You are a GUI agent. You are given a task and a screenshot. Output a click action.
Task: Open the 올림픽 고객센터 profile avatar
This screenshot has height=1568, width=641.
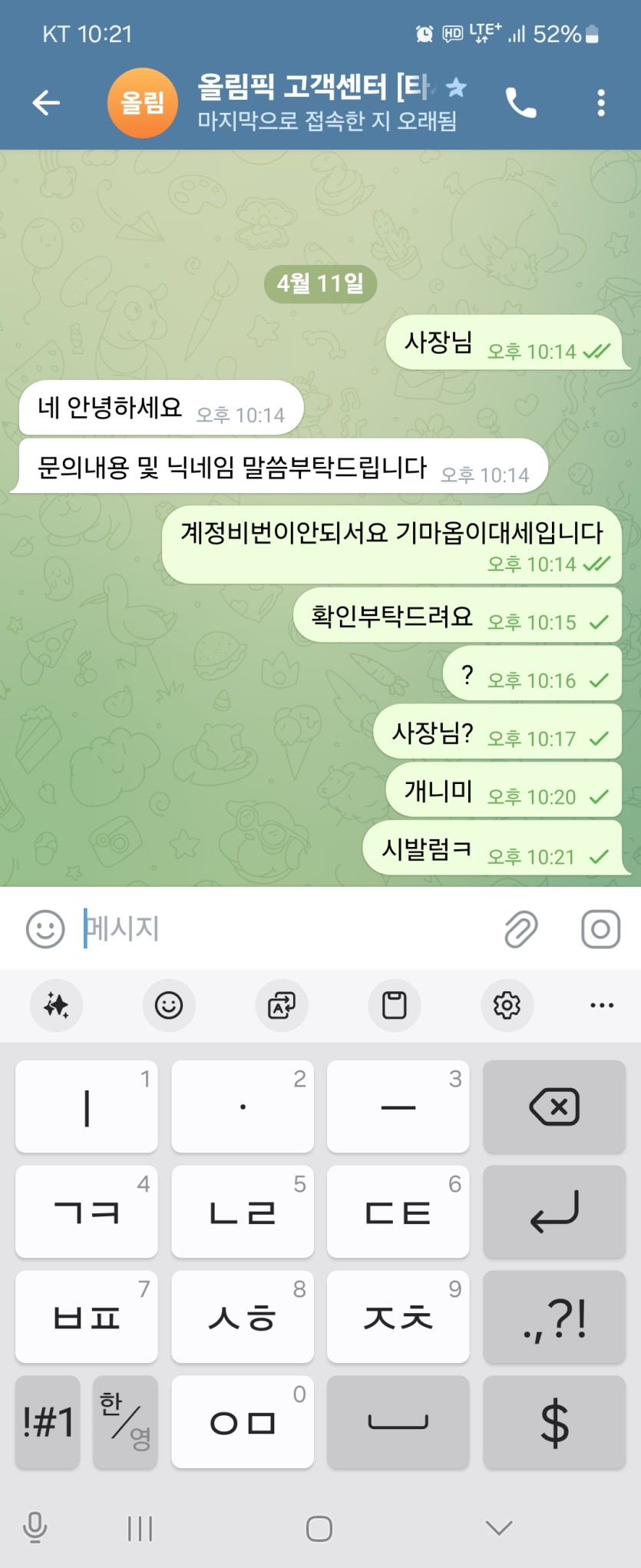pyautogui.click(x=143, y=103)
